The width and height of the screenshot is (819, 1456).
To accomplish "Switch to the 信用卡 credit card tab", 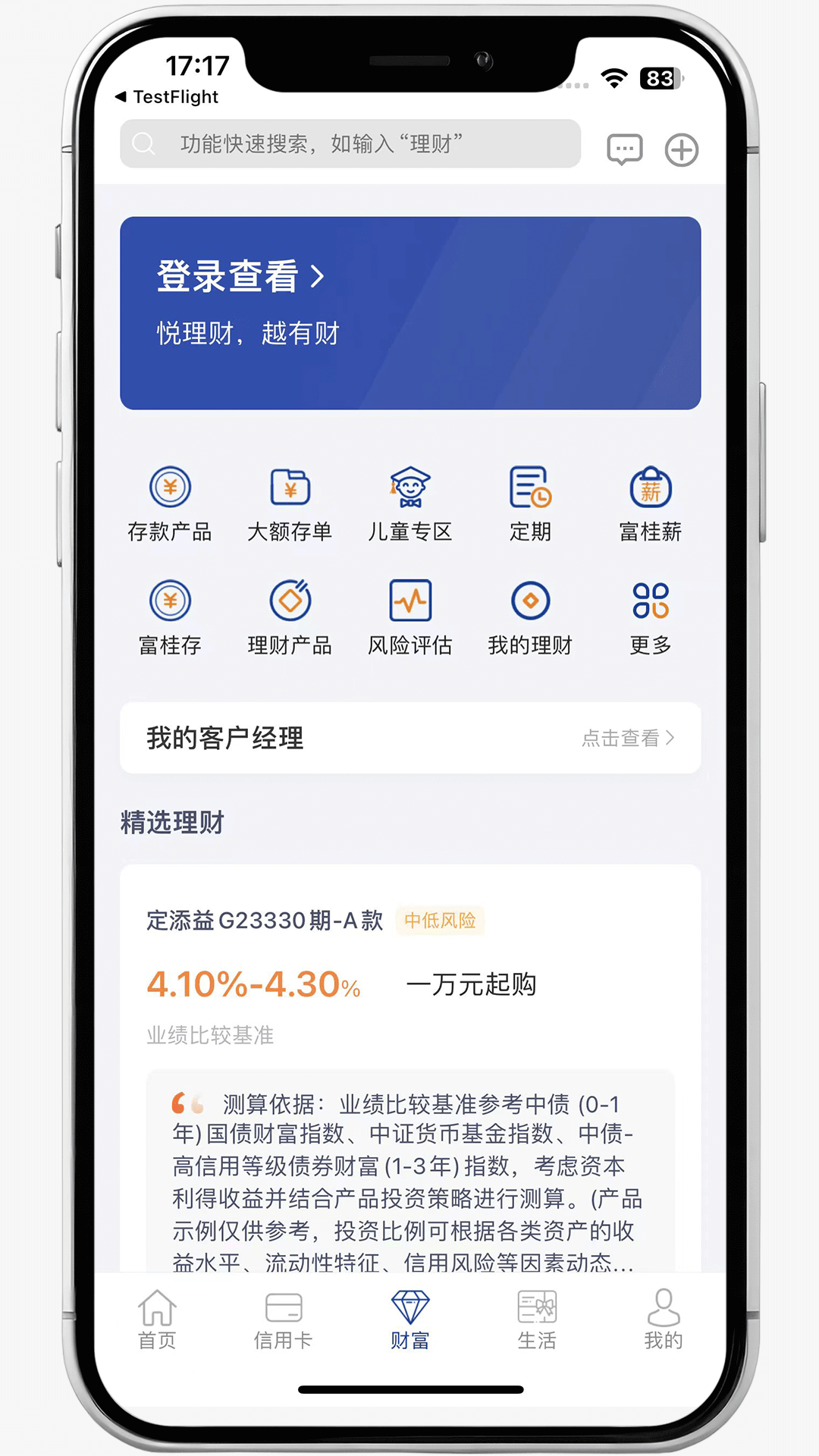I will pos(284,1319).
